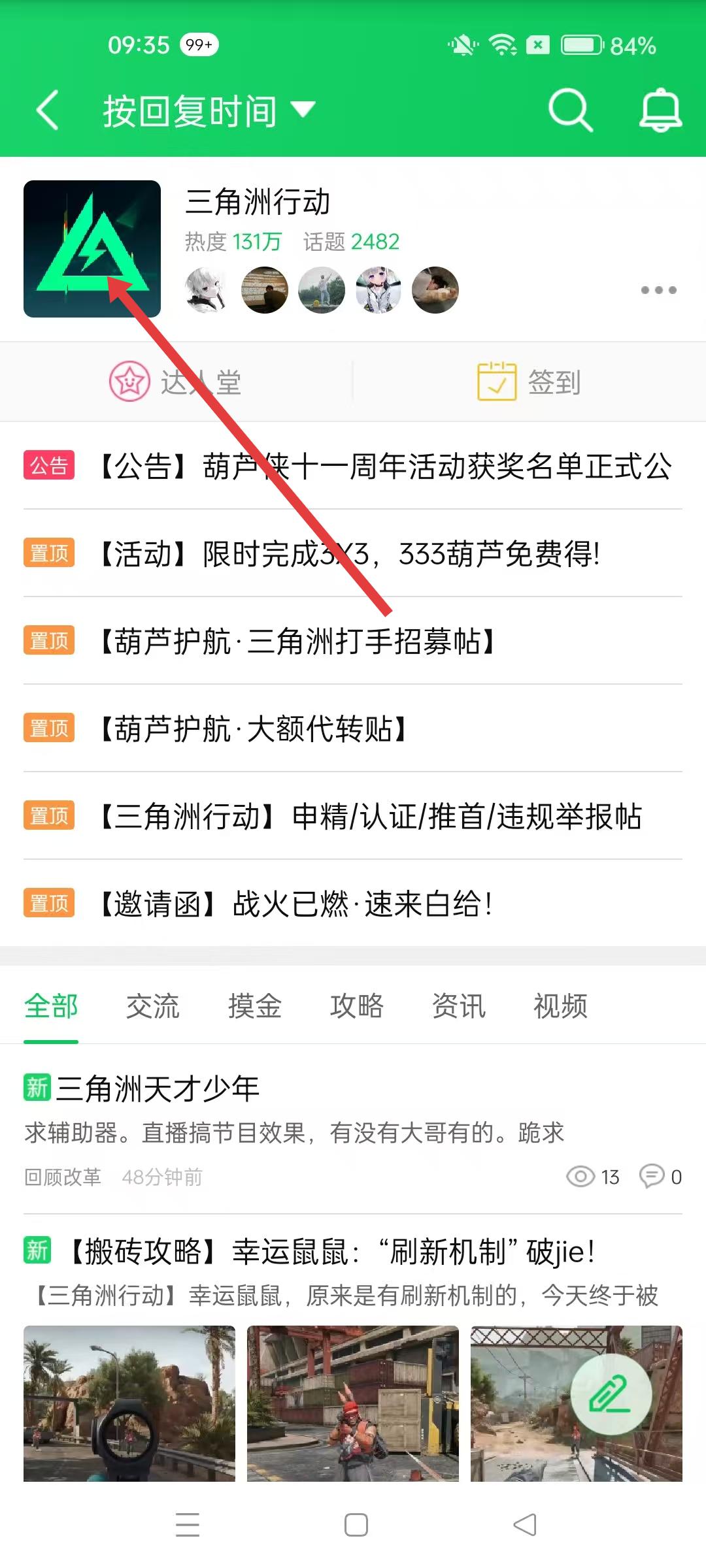Compose a new post with pencil button
Viewport: 706px width, 1568px height.
tap(611, 1394)
